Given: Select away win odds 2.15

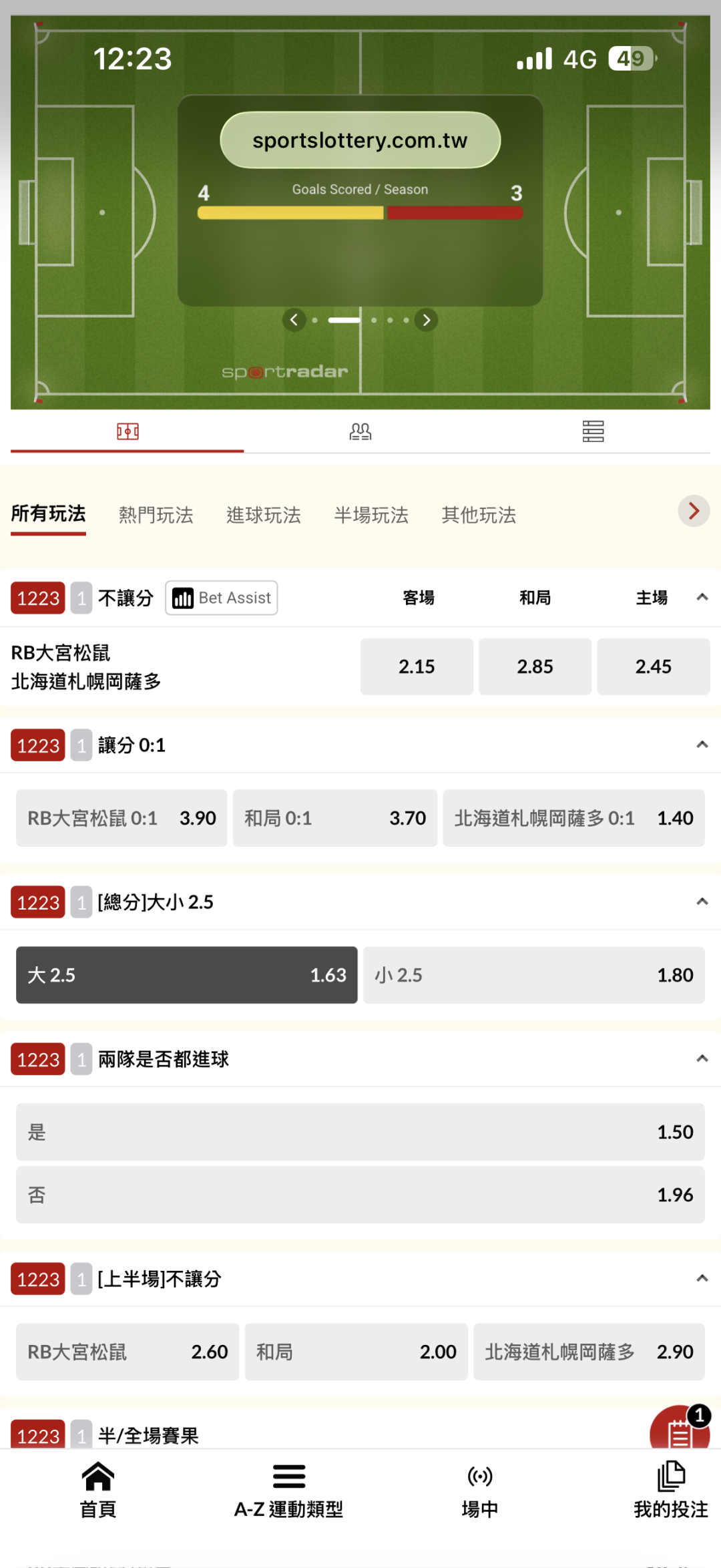Looking at the screenshot, I should (417, 666).
